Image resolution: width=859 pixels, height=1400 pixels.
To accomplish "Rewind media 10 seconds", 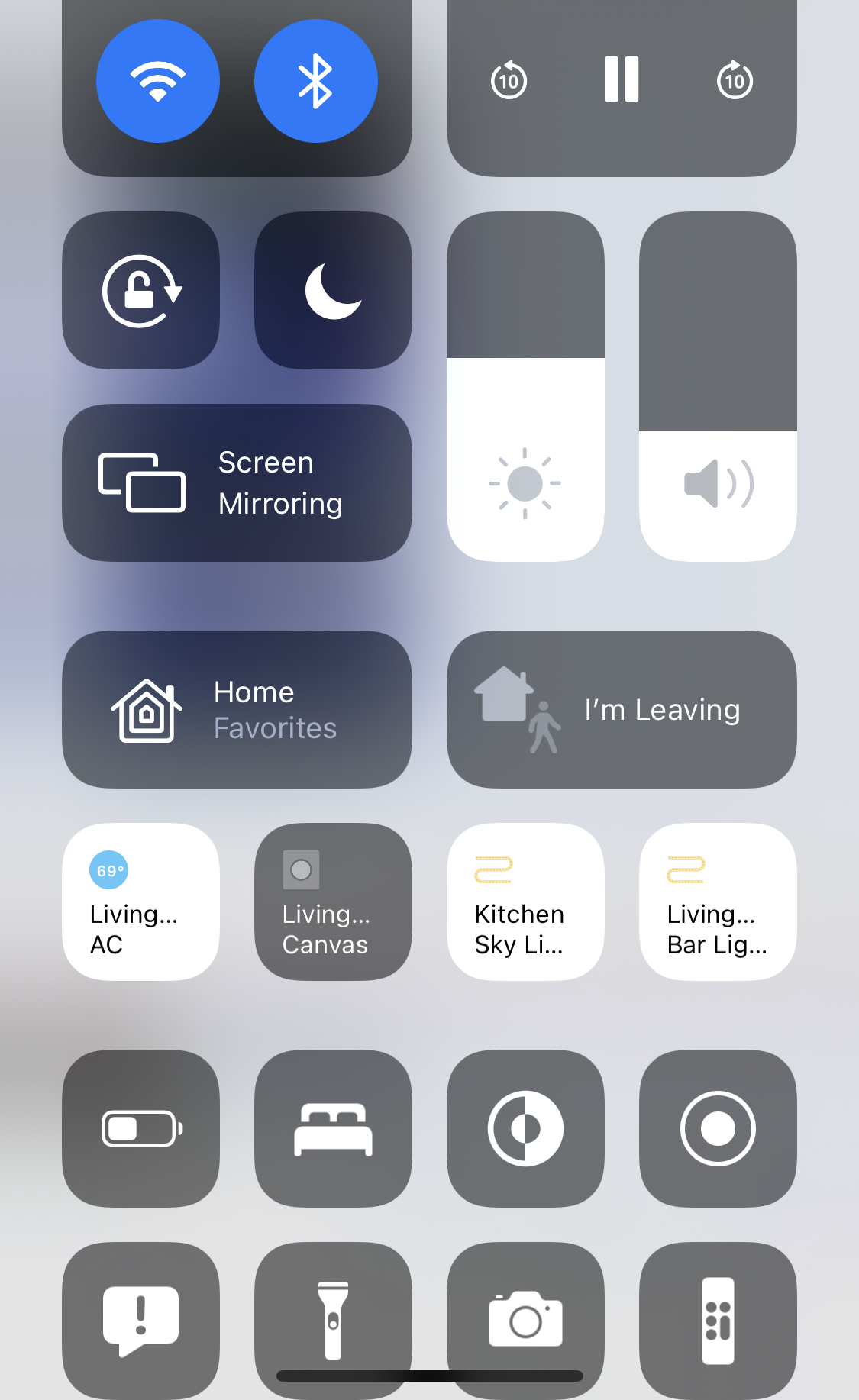I will pyautogui.click(x=509, y=80).
